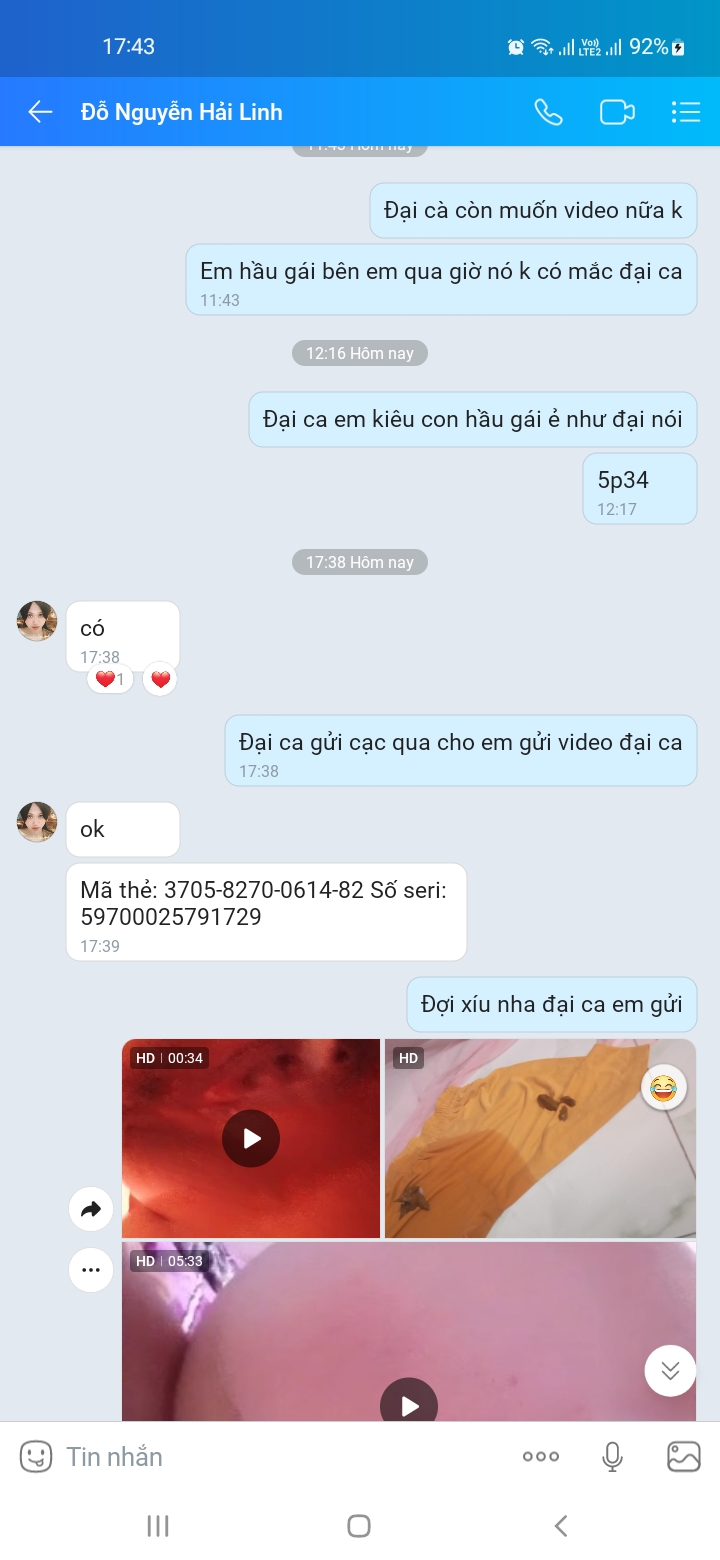This screenshot has height=1560, width=720.
Task: Focus the "Tin nhắn" message field
Action: [280, 1457]
